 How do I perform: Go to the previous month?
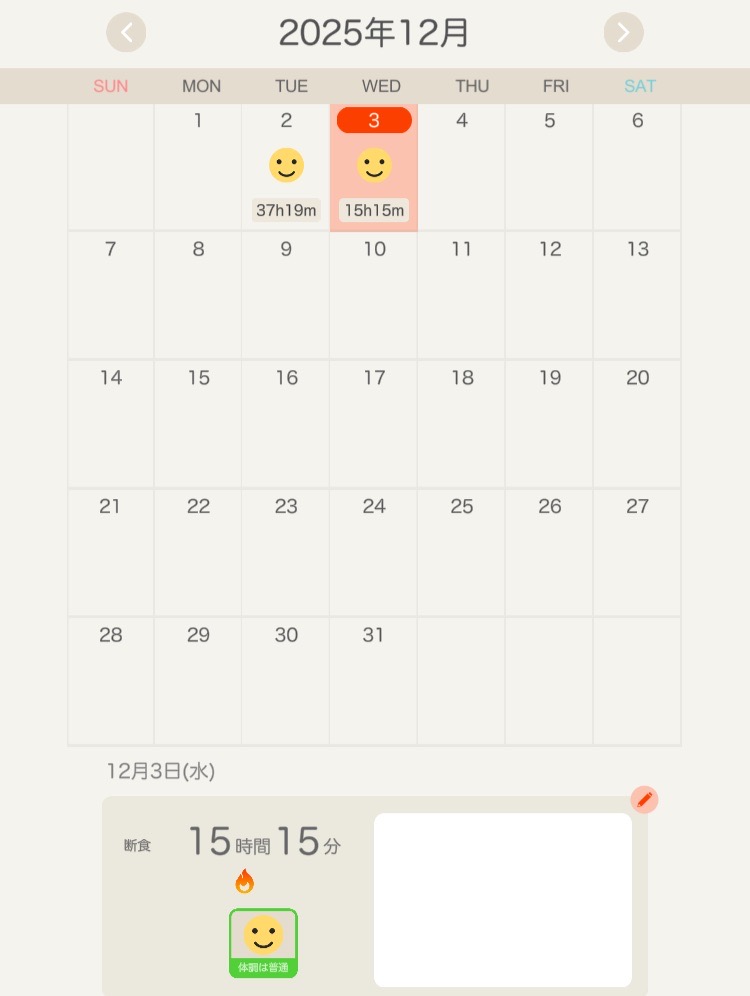126,33
